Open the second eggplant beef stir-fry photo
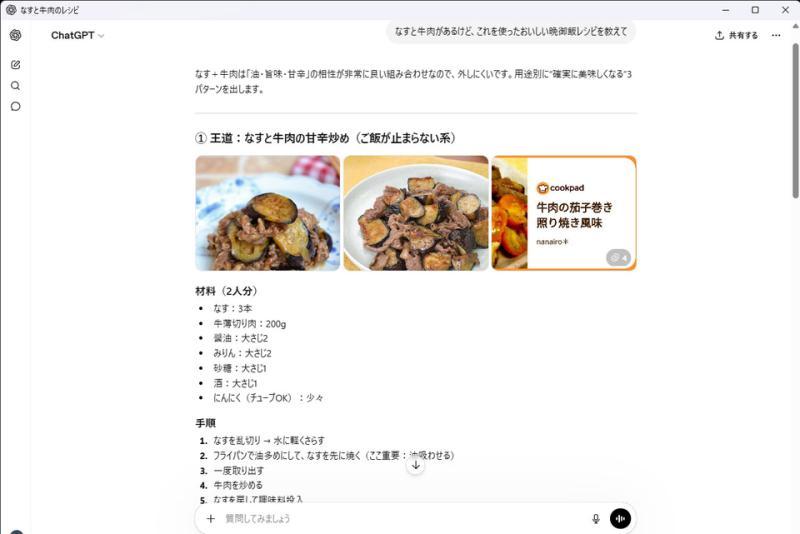The width and height of the screenshot is (800, 534). [x=415, y=212]
